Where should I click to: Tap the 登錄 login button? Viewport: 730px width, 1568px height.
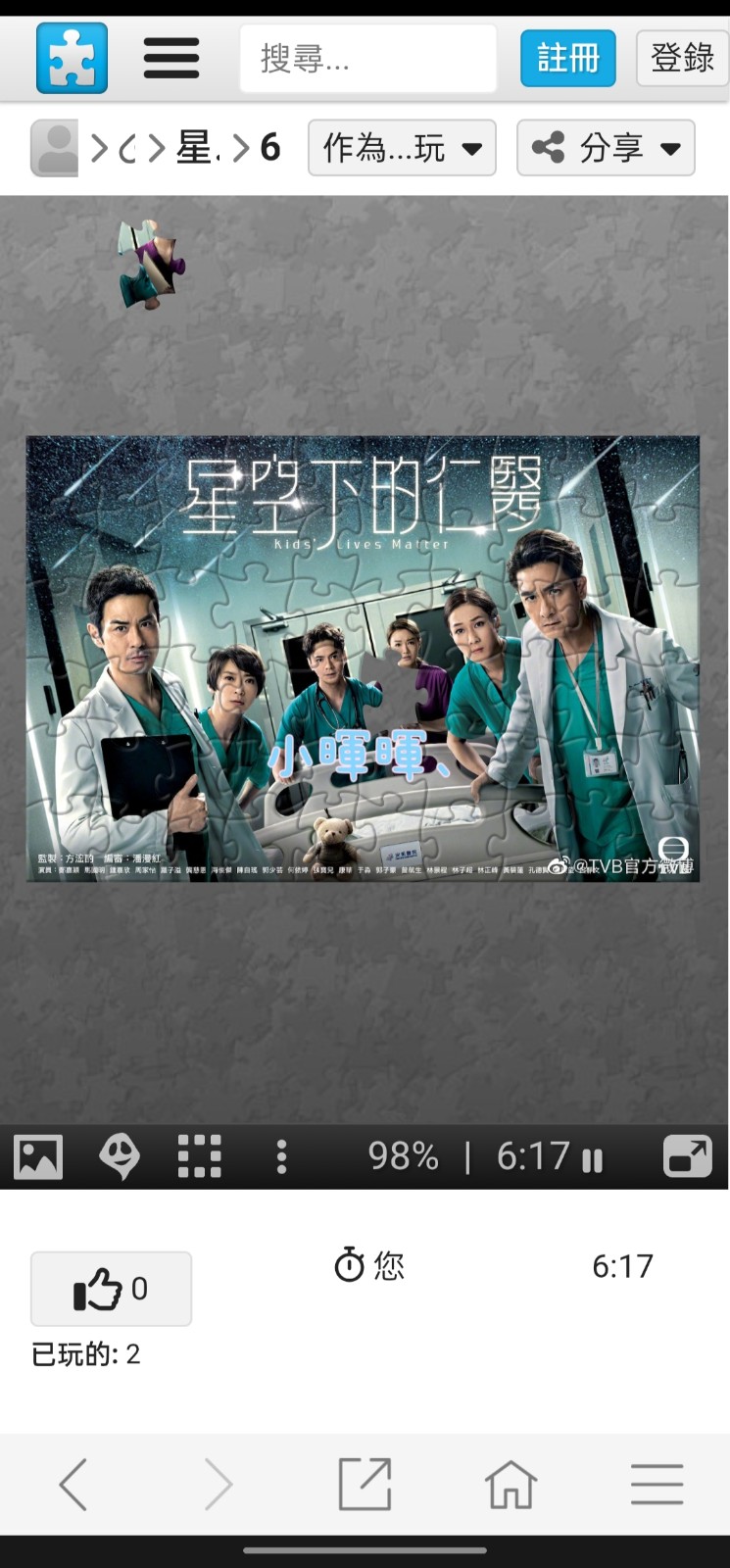(x=682, y=59)
